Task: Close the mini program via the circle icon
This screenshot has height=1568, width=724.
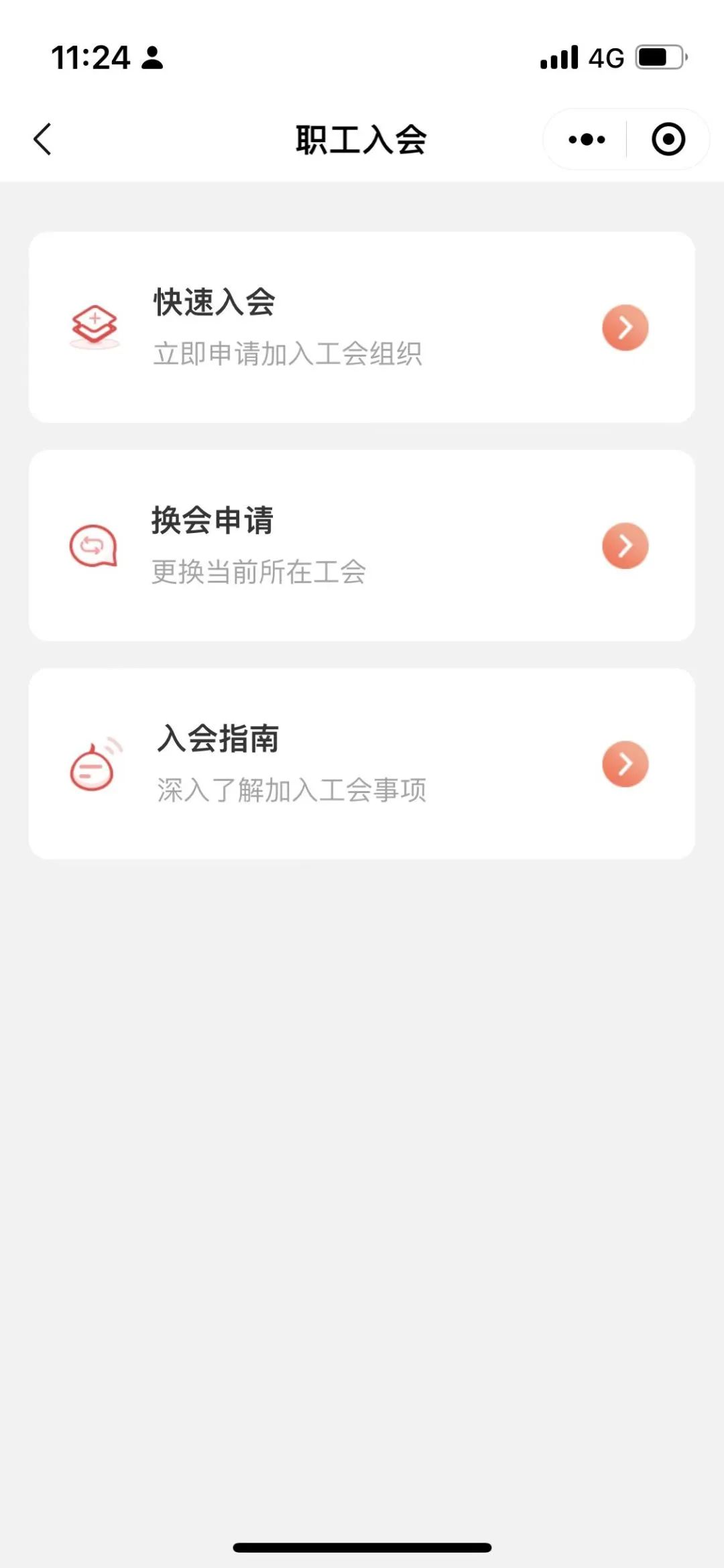Action: point(668,139)
